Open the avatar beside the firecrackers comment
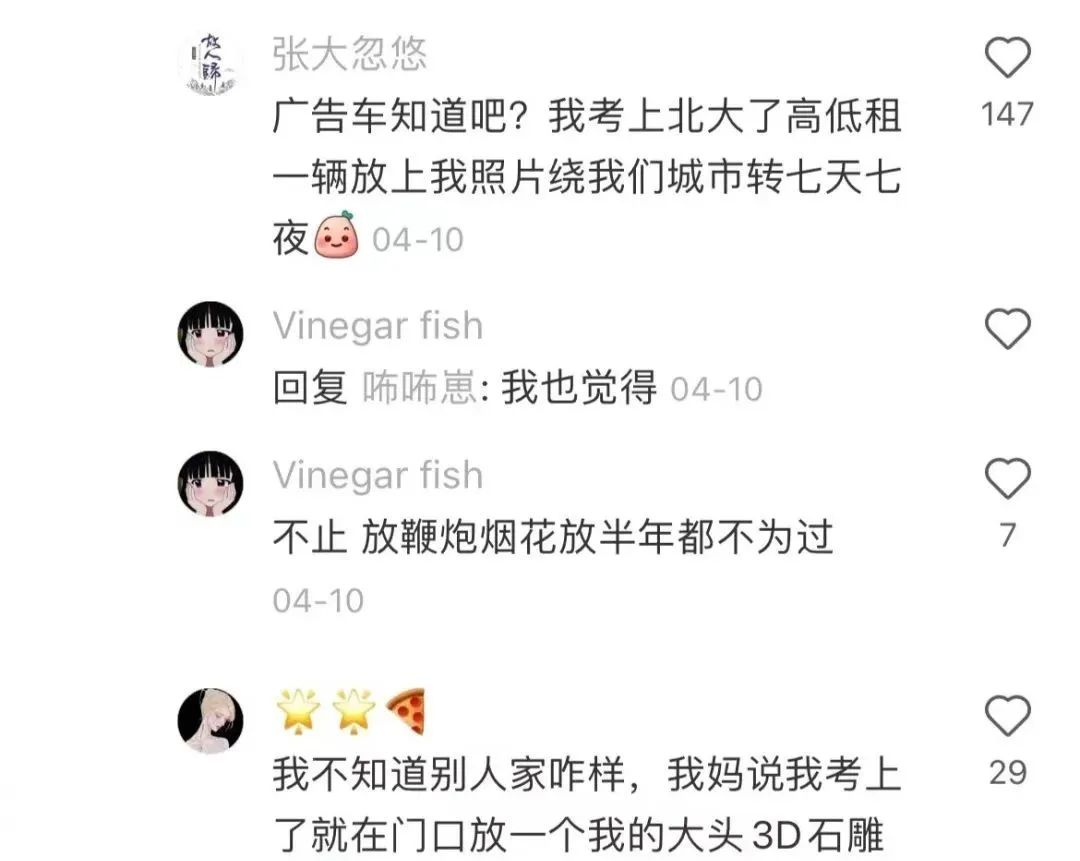 pos(210,484)
